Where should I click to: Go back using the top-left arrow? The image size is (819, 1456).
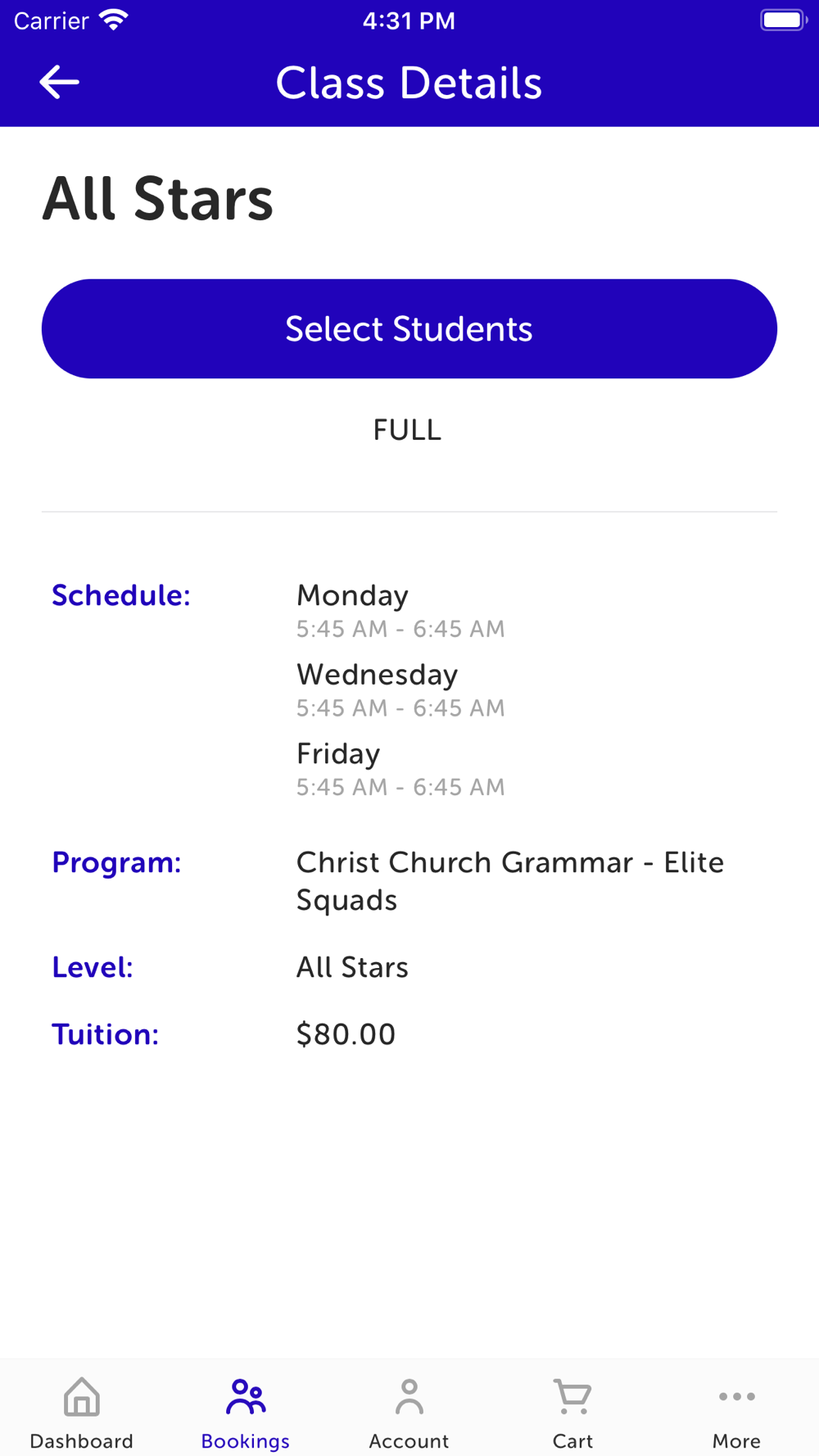click(x=59, y=82)
